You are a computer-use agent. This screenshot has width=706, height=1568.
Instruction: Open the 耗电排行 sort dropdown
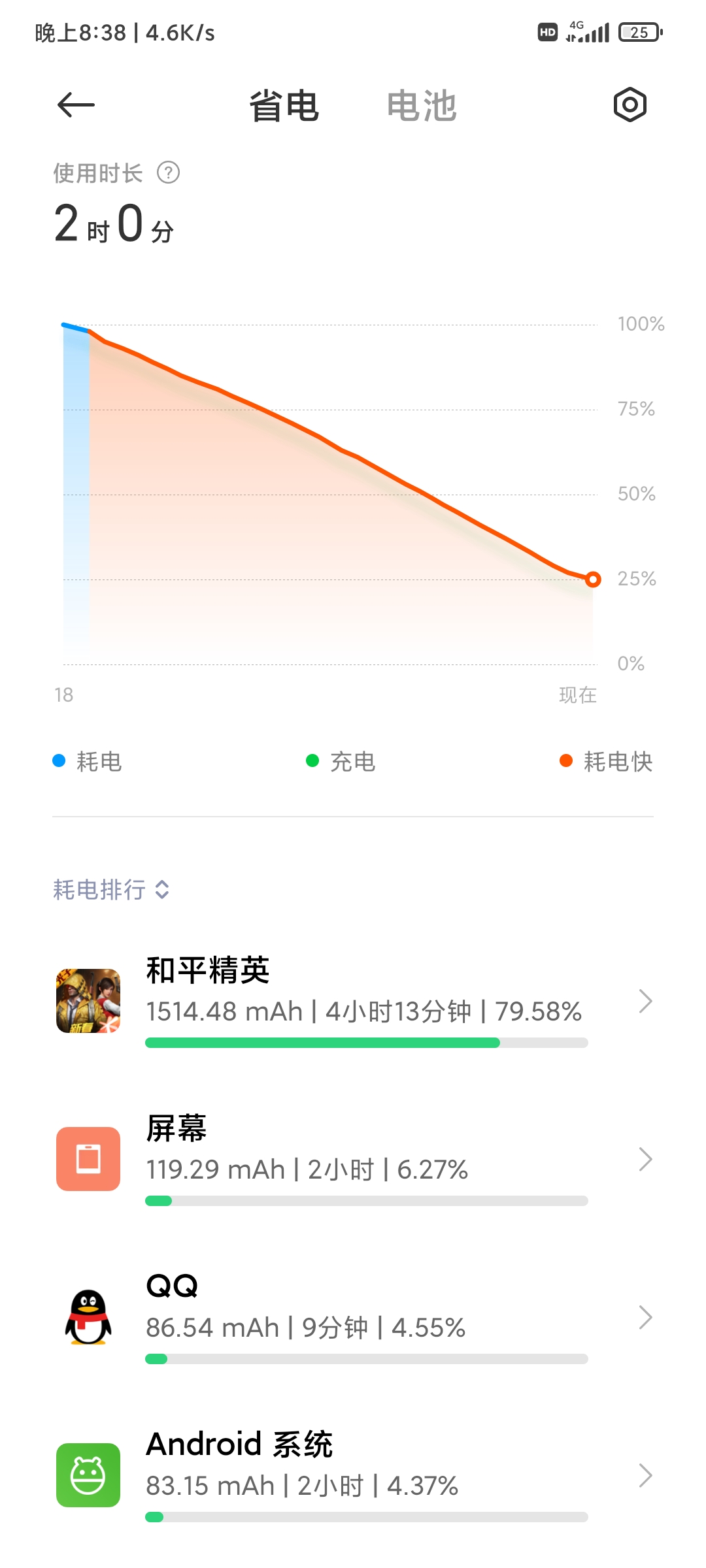(x=112, y=890)
